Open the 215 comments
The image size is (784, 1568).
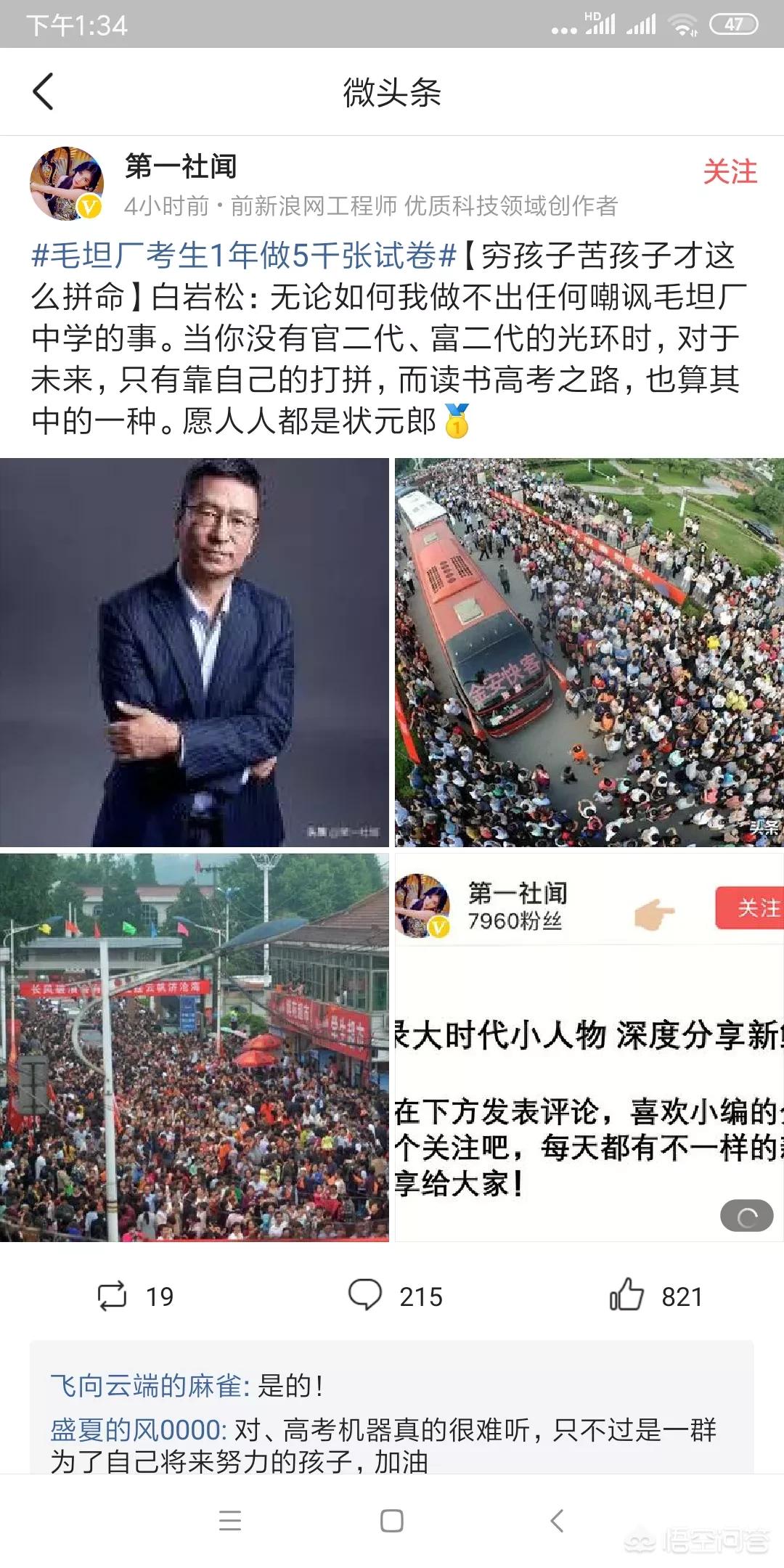pos(395,1297)
